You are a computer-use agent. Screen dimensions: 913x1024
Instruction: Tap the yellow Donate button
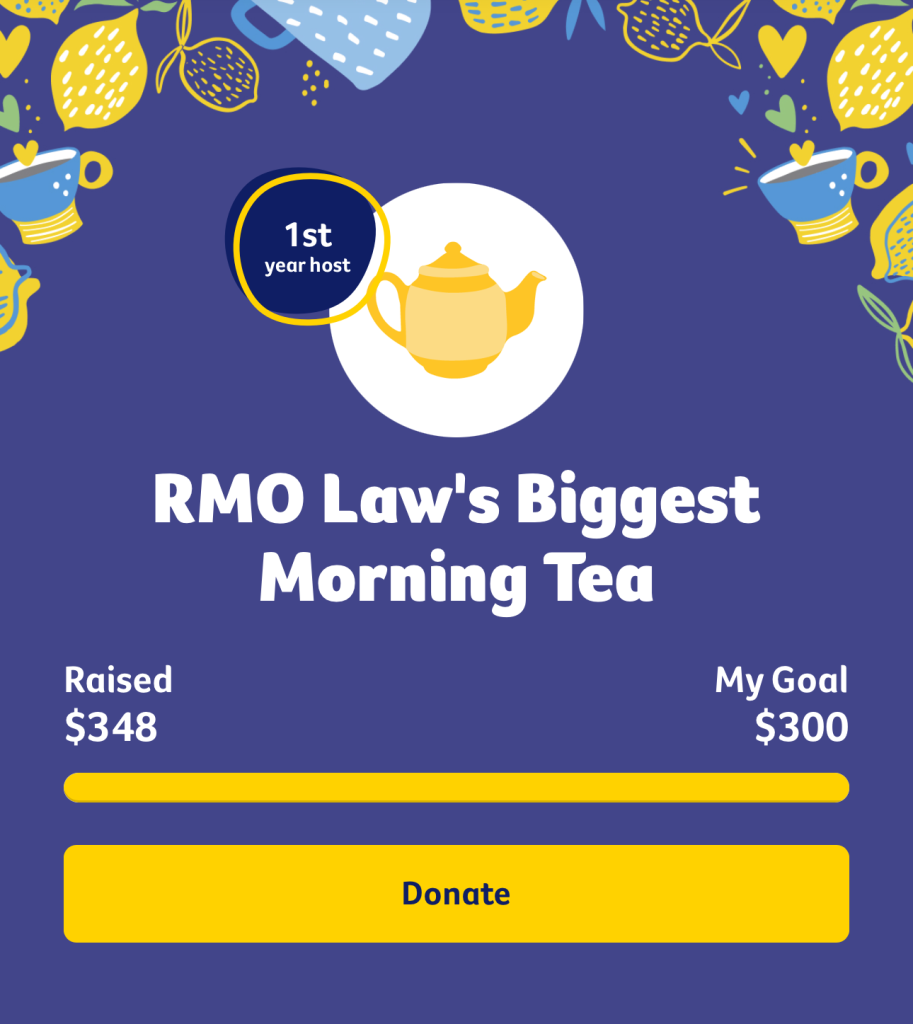(x=456, y=893)
